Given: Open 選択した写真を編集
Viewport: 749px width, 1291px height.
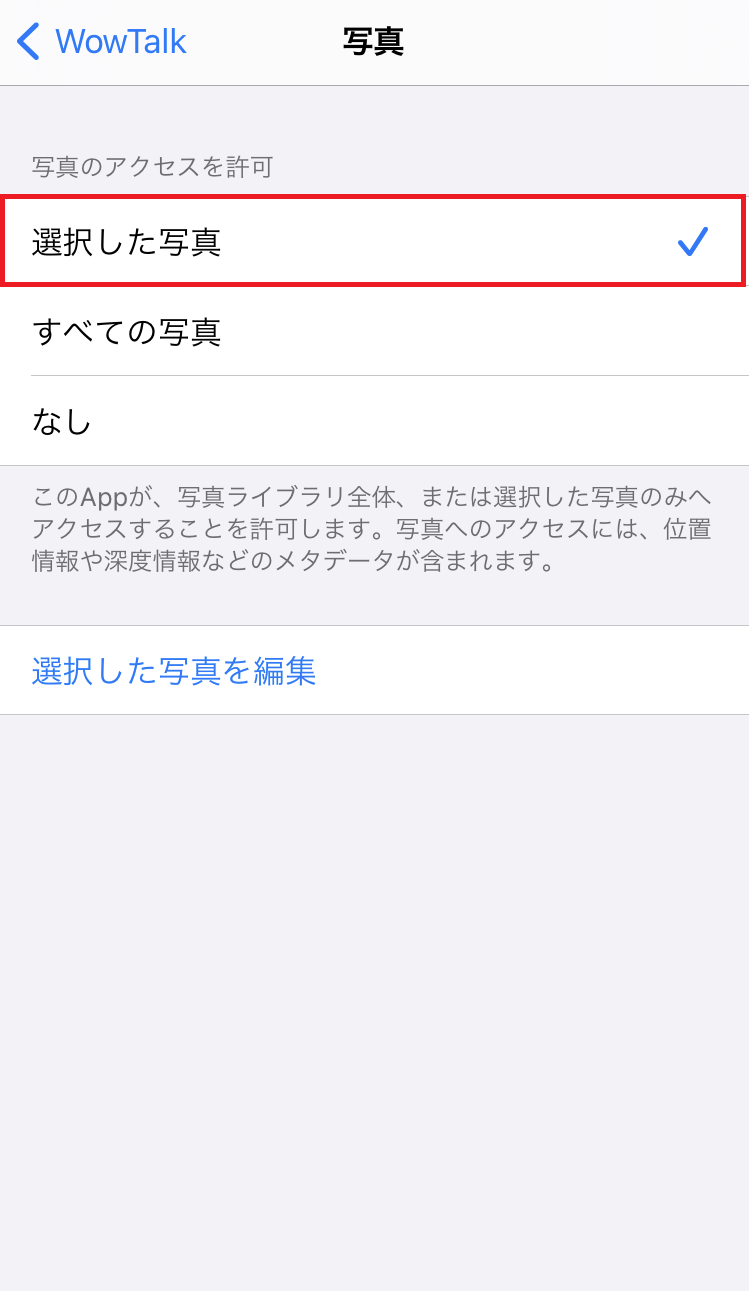Looking at the screenshot, I should 174,671.
